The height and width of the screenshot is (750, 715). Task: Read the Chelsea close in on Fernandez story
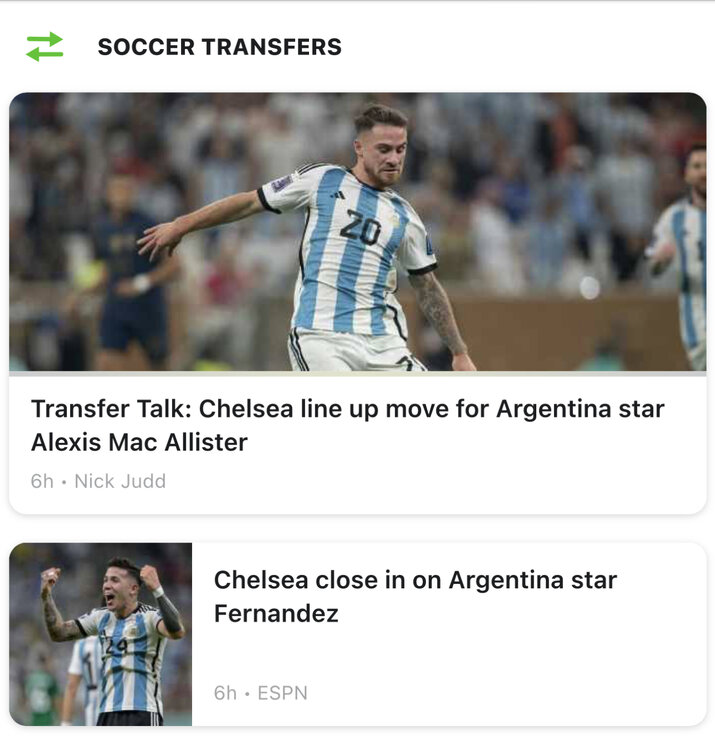415,596
